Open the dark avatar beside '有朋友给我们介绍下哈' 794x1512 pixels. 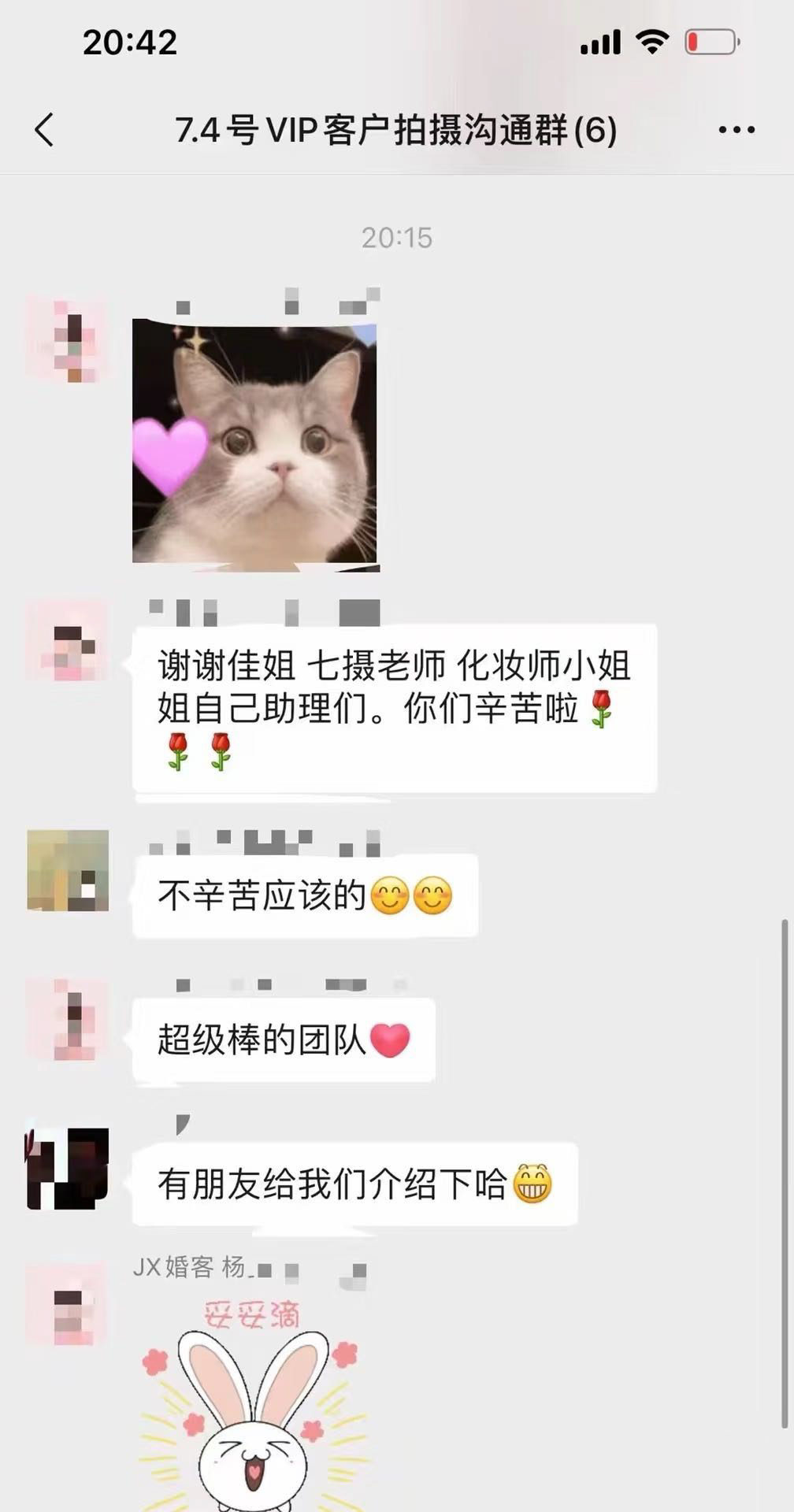[x=68, y=1169]
